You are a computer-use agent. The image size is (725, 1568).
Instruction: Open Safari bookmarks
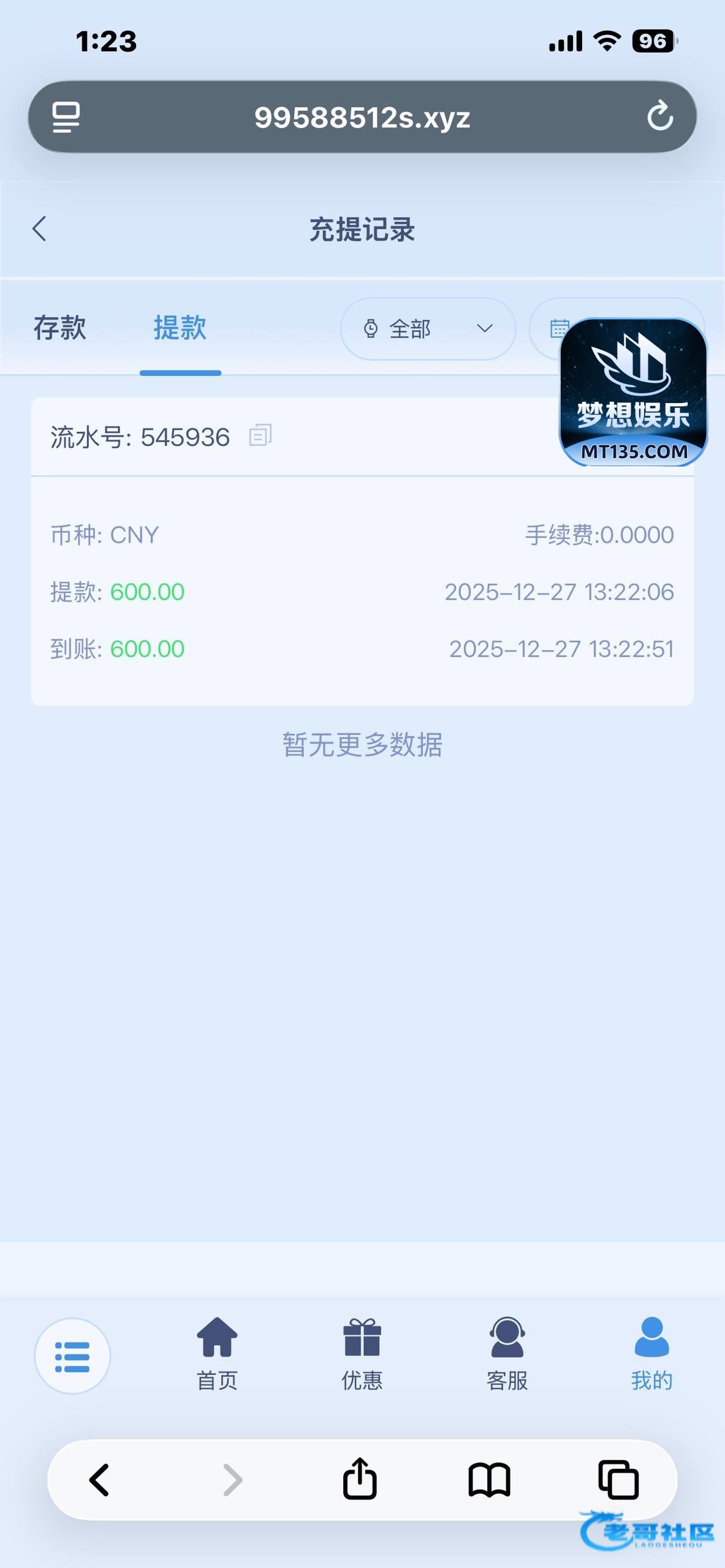[x=489, y=1480]
